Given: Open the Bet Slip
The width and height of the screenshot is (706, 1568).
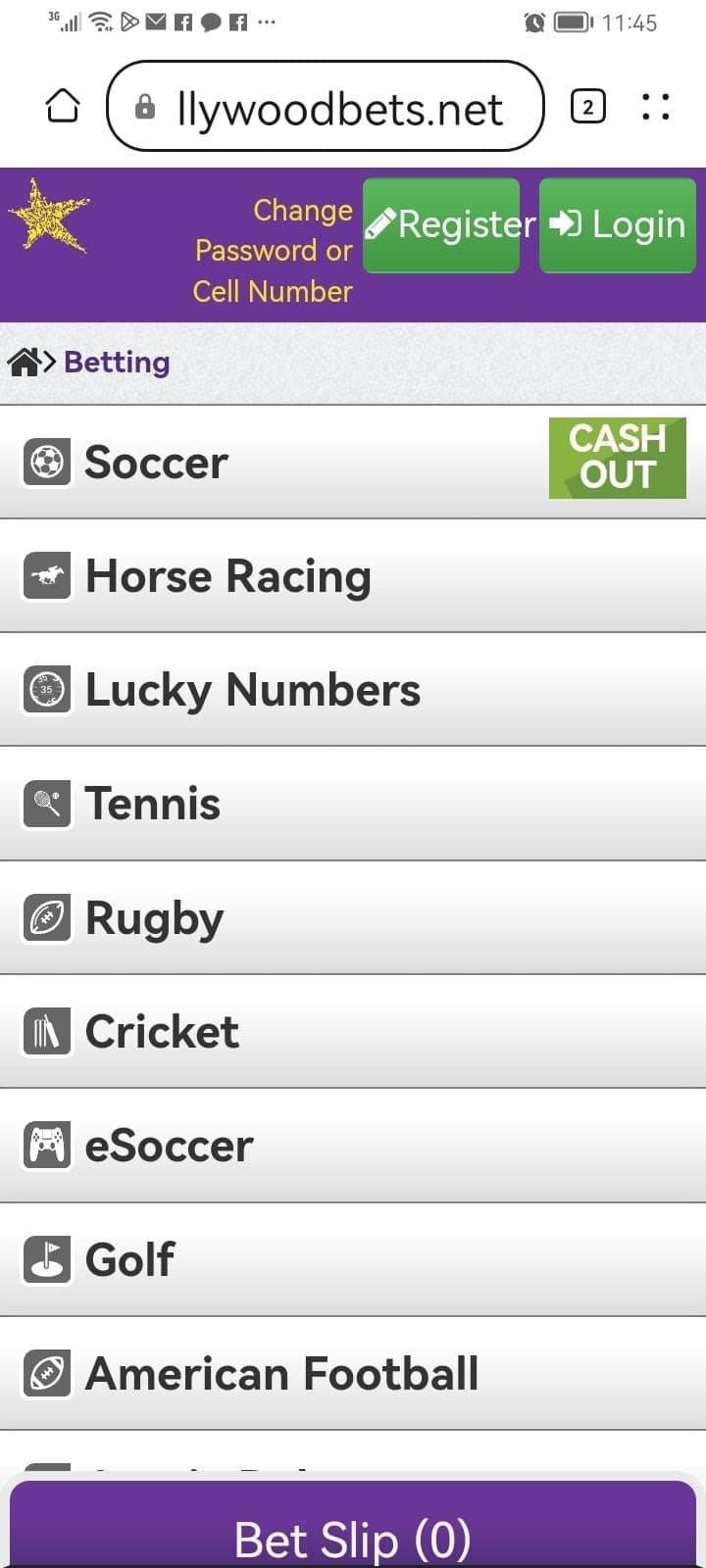Looking at the screenshot, I should [353, 1539].
